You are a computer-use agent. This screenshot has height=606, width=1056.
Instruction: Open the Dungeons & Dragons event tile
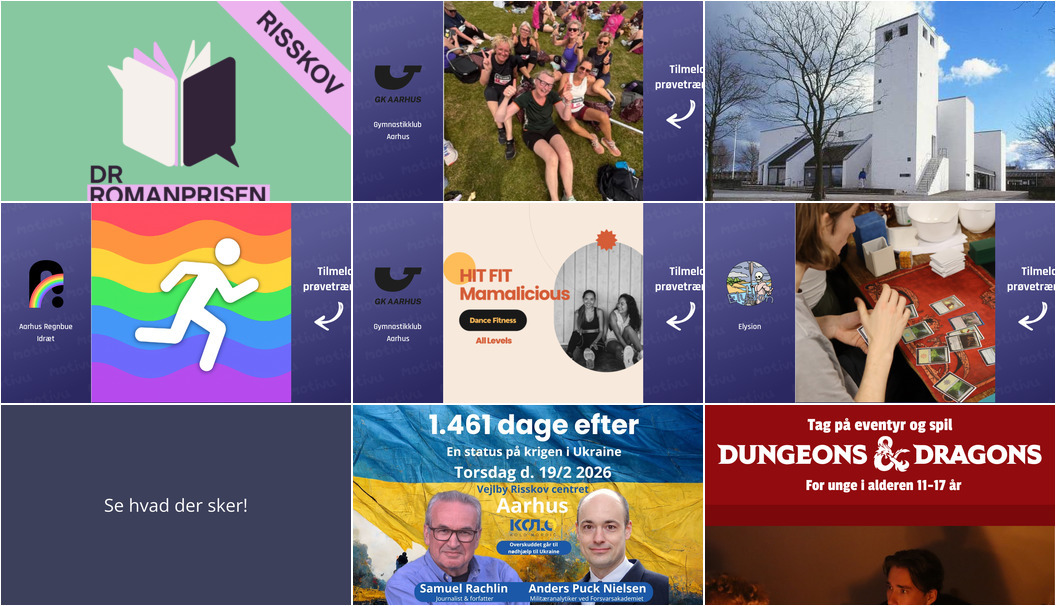coord(880,505)
